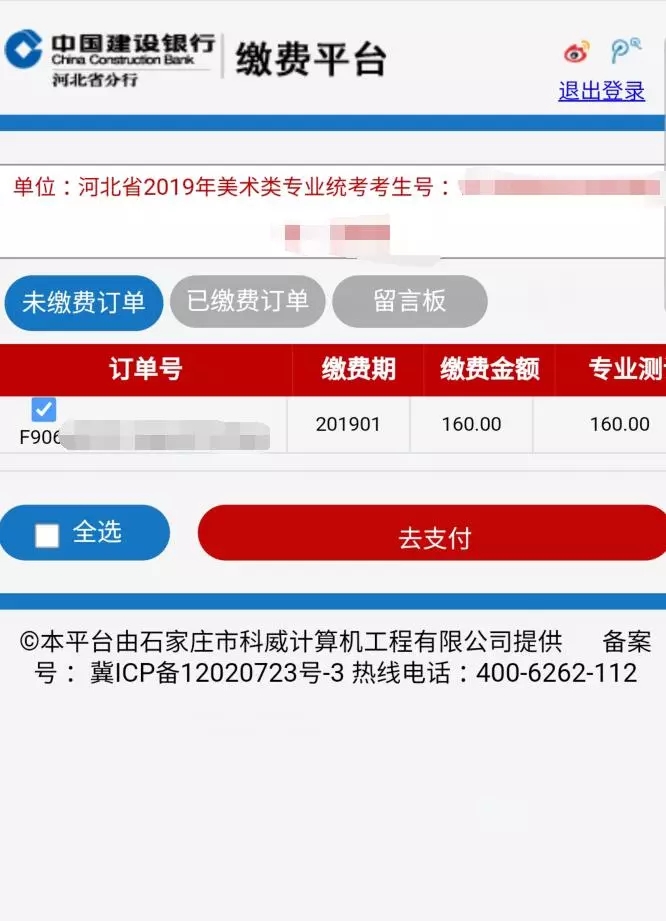Switch to the 已缴费订单 tab
Viewport: 666px width, 921px height.
pyautogui.click(x=248, y=301)
